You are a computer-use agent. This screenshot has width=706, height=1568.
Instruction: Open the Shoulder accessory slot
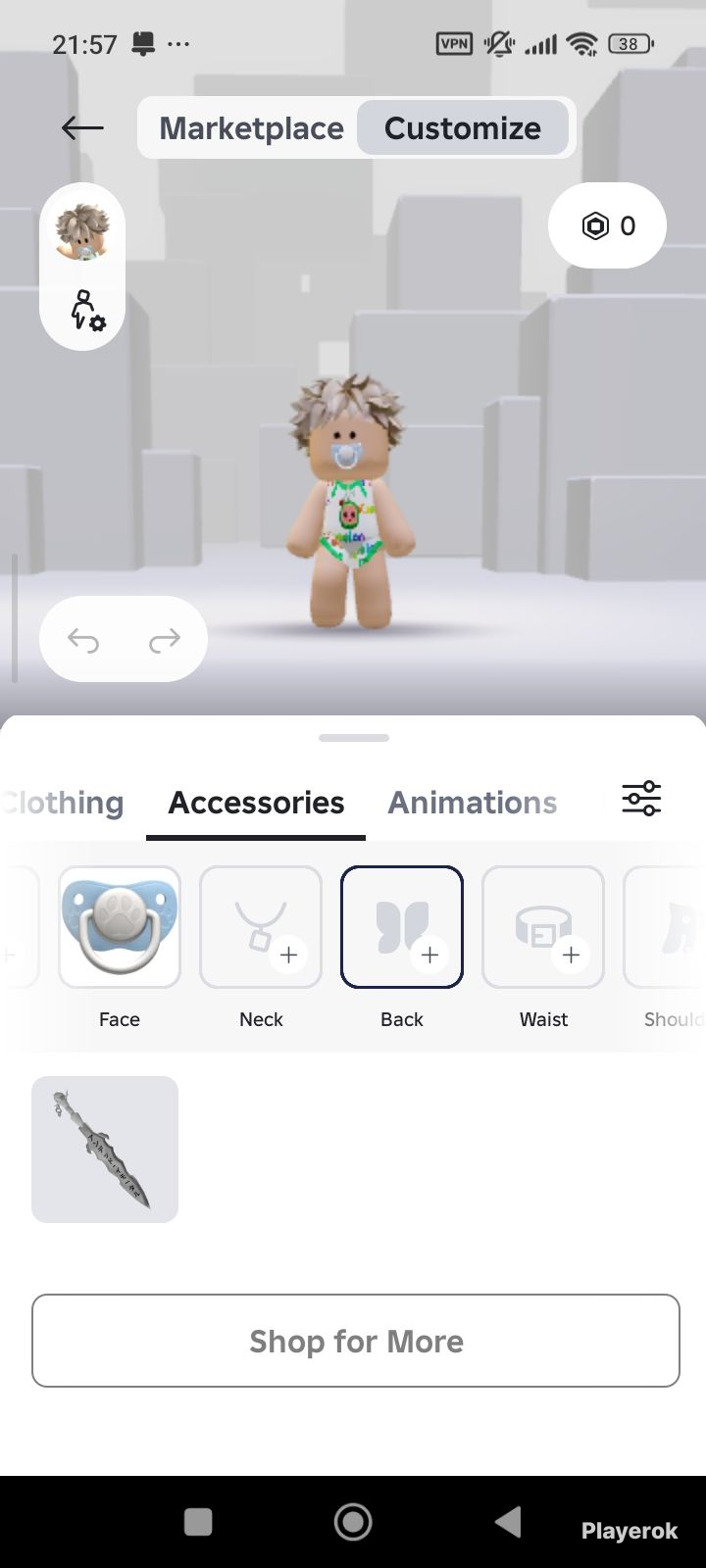coord(665,927)
